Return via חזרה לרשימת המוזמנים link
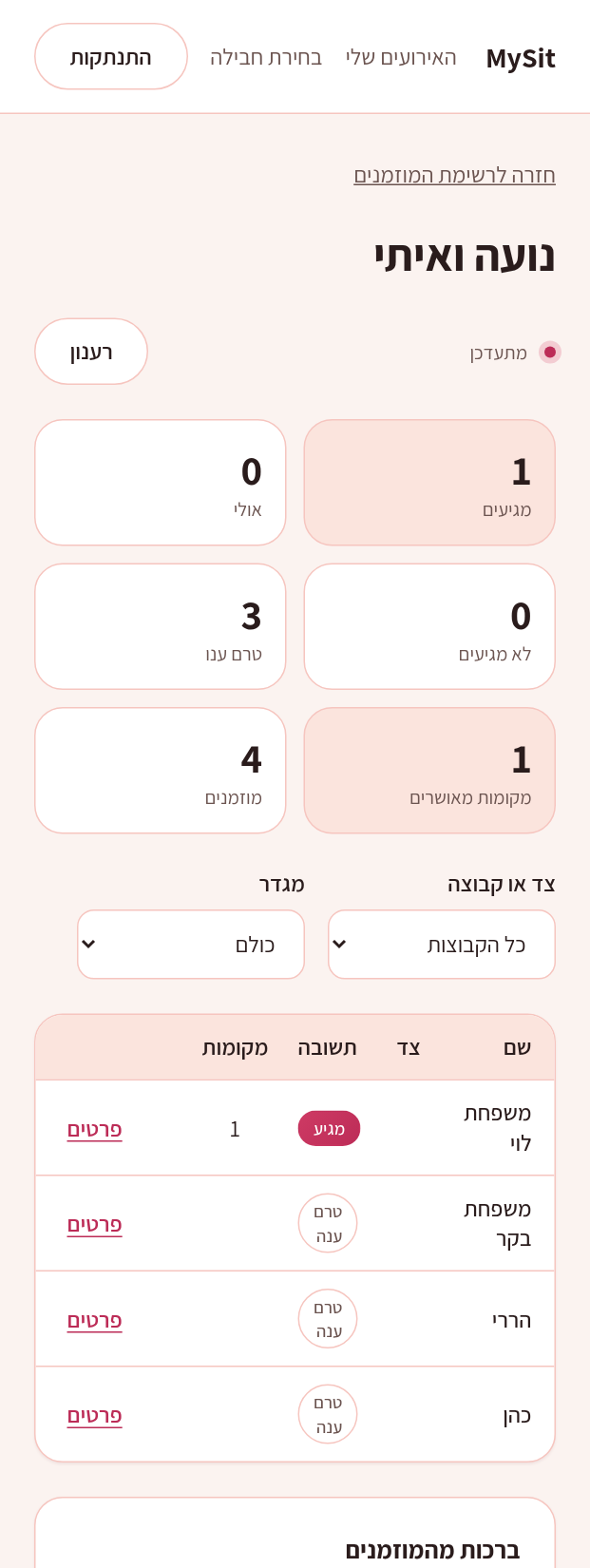Image resolution: width=590 pixels, height=1568 pixels. [454, 175]
